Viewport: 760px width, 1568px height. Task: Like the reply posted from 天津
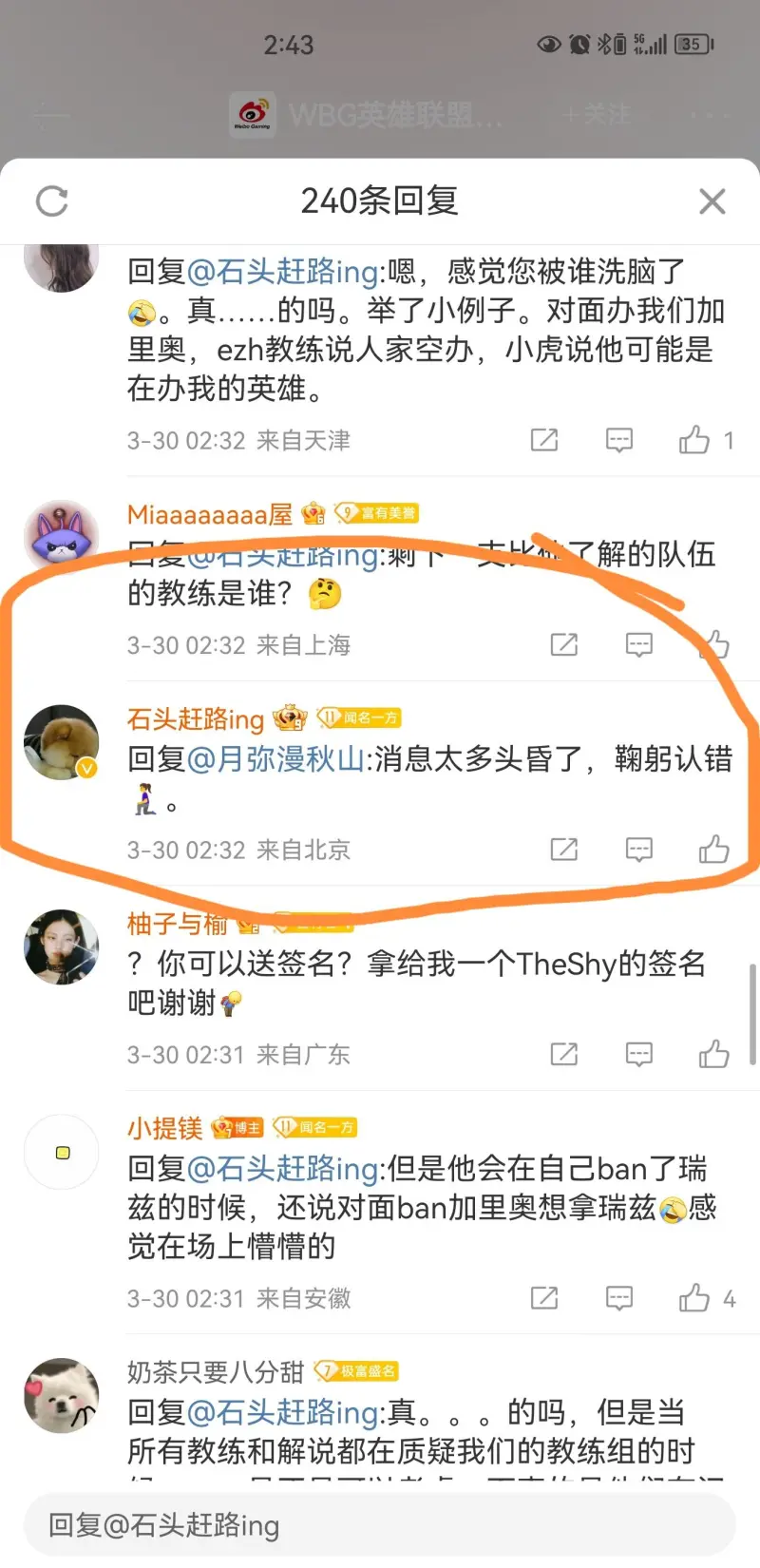[694, 440]
